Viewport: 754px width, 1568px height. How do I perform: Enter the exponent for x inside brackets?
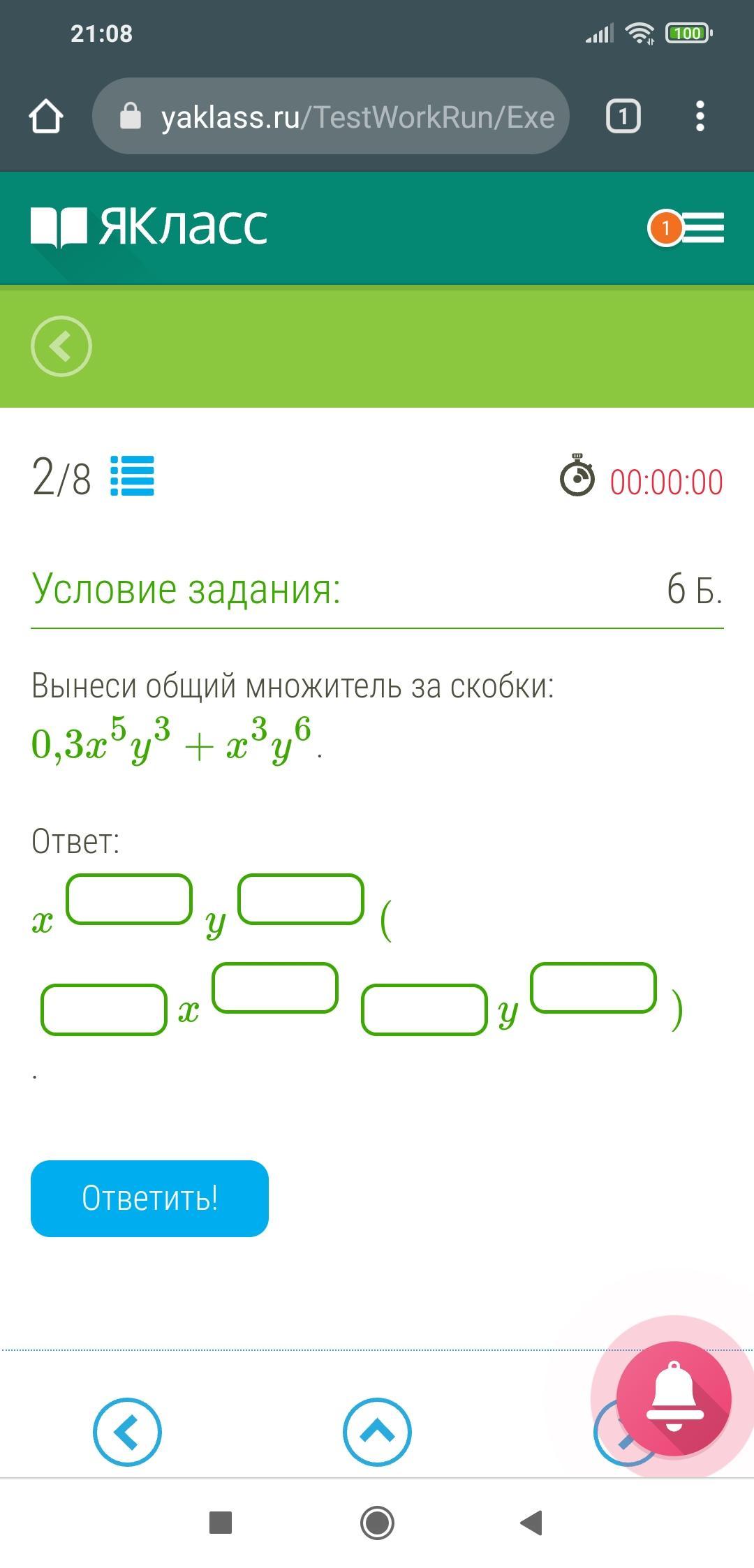[x=275, y=988]
